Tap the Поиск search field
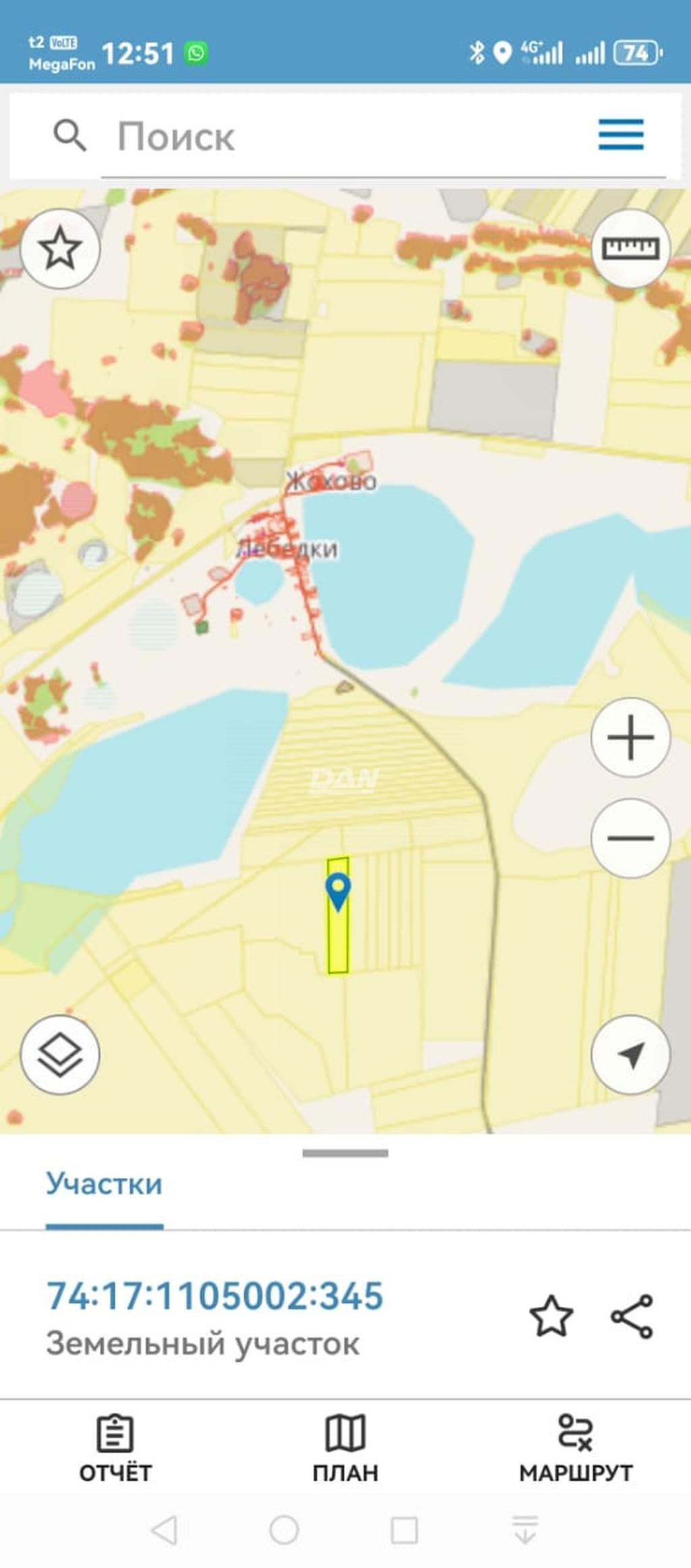Viewport: 691px width, 1568px height. [337, 137]
